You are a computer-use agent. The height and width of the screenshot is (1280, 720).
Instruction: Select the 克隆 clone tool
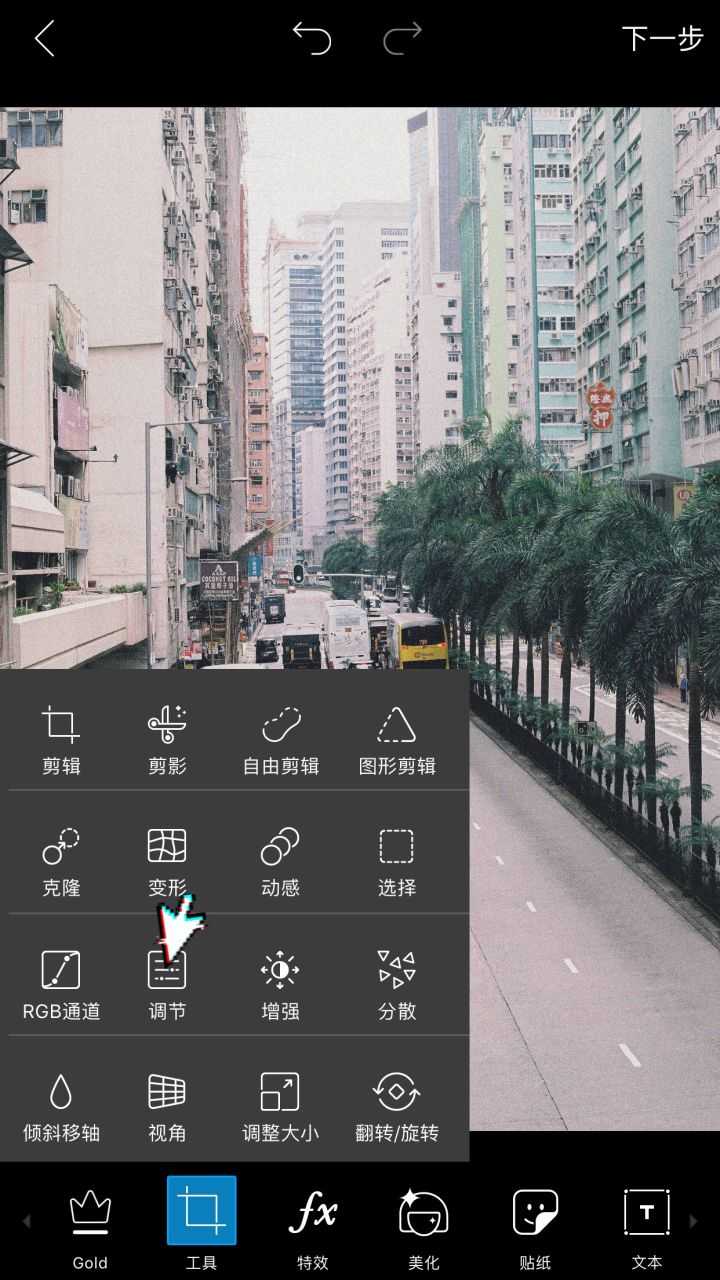coord(61,860)
